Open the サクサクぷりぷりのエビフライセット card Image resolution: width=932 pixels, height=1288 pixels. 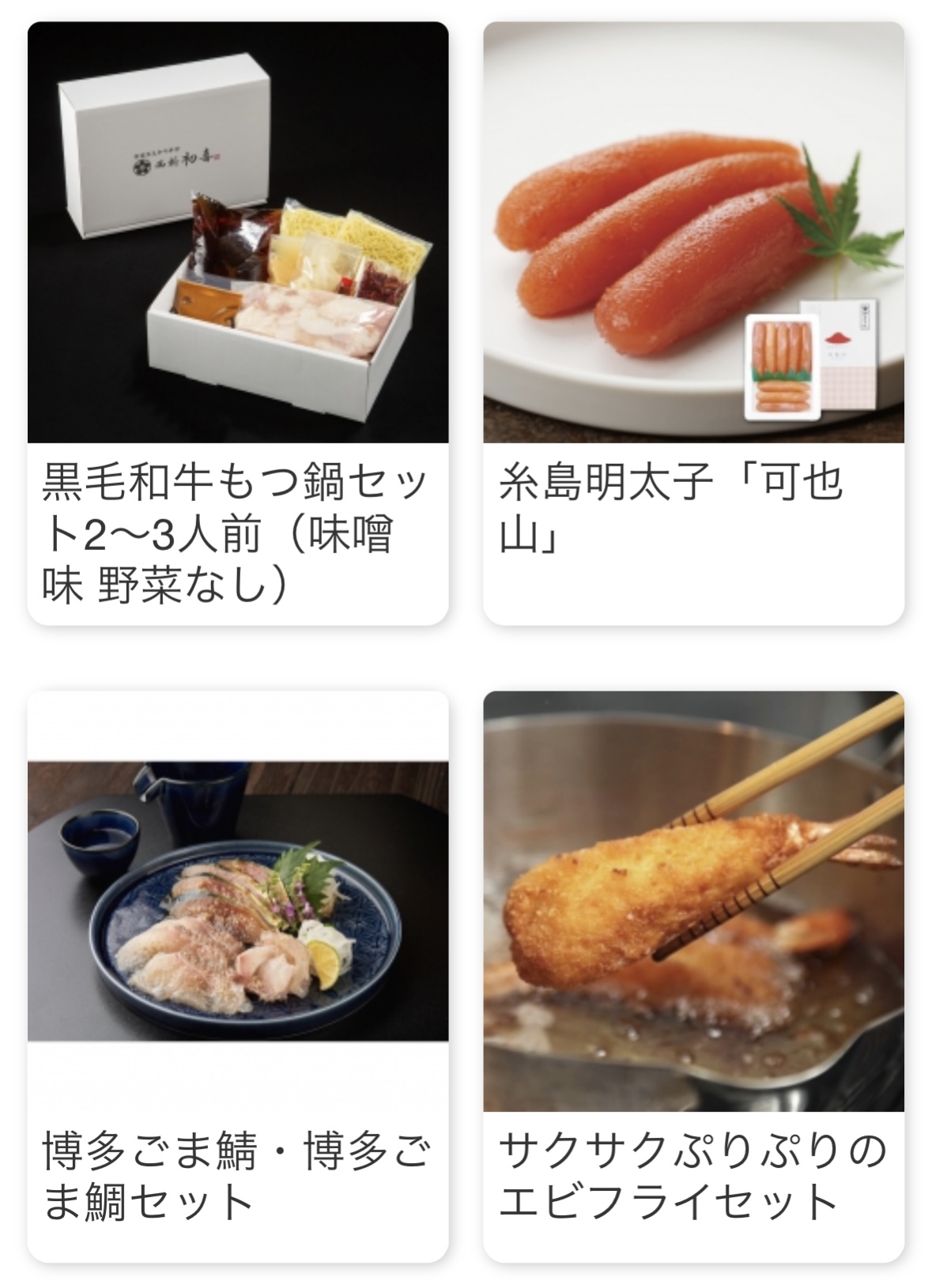(693, 976)
